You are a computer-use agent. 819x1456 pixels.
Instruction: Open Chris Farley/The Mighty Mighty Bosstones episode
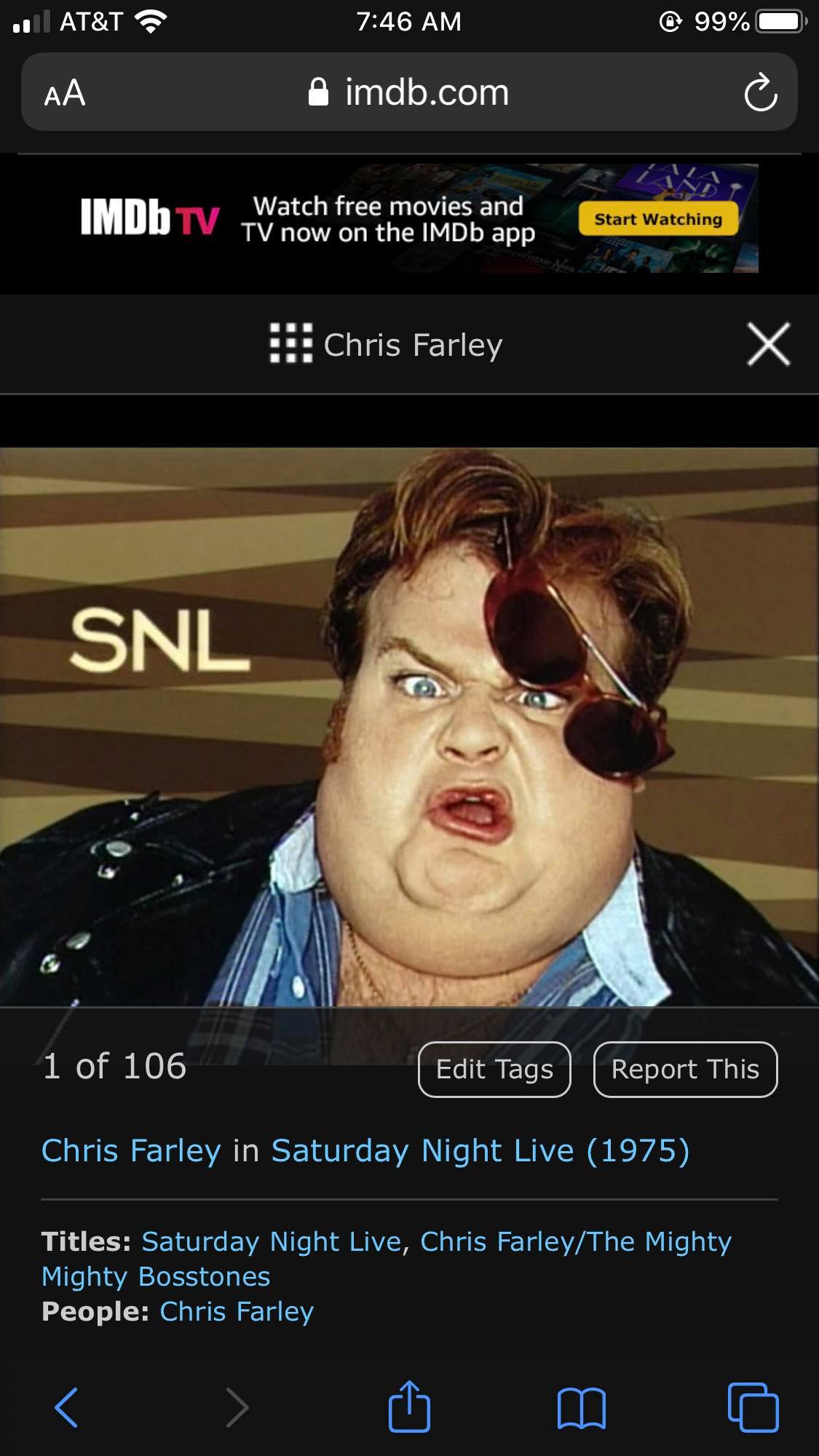[387, 1259]
